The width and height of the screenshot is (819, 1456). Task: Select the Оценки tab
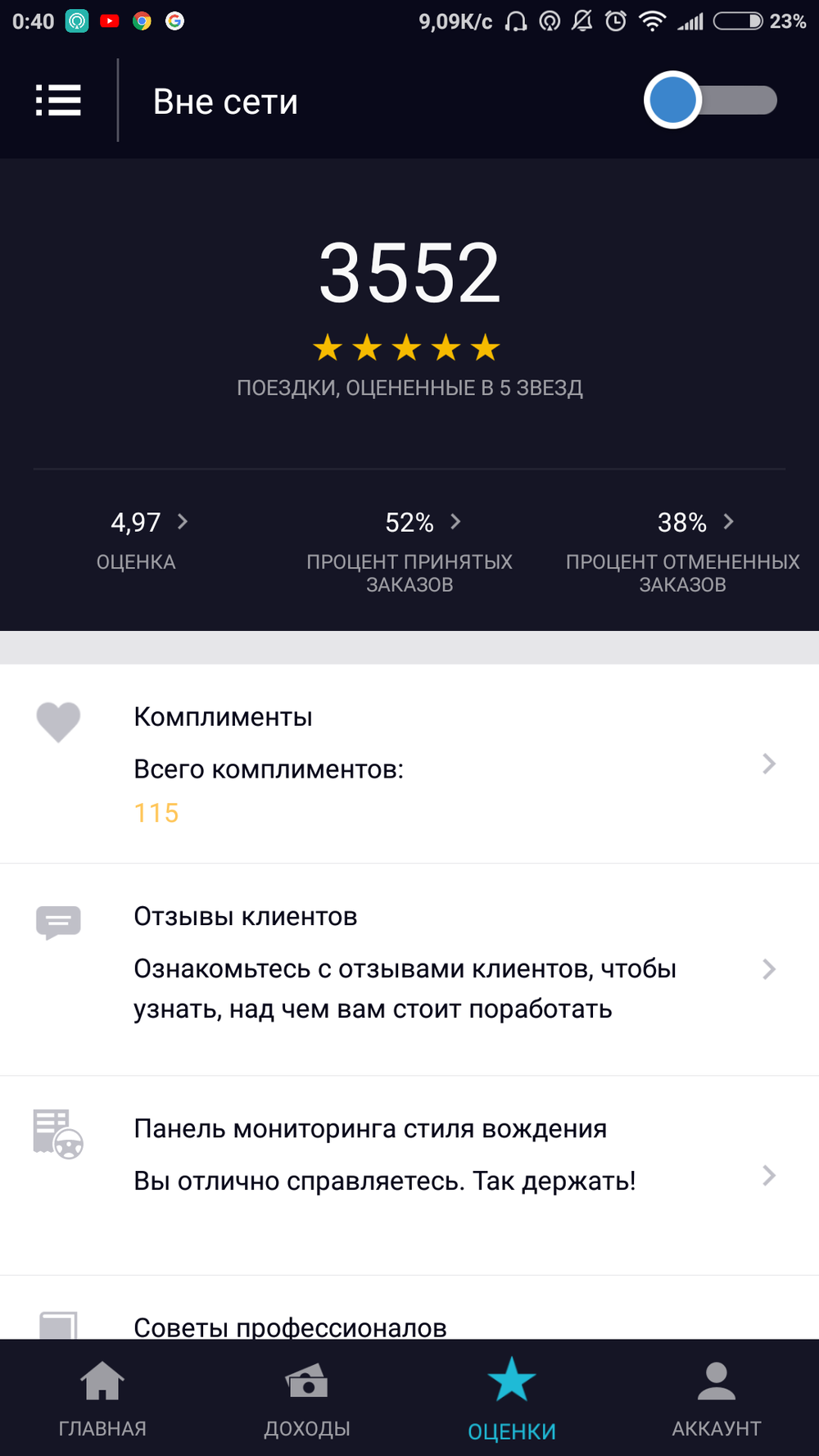click(512, 1399)
